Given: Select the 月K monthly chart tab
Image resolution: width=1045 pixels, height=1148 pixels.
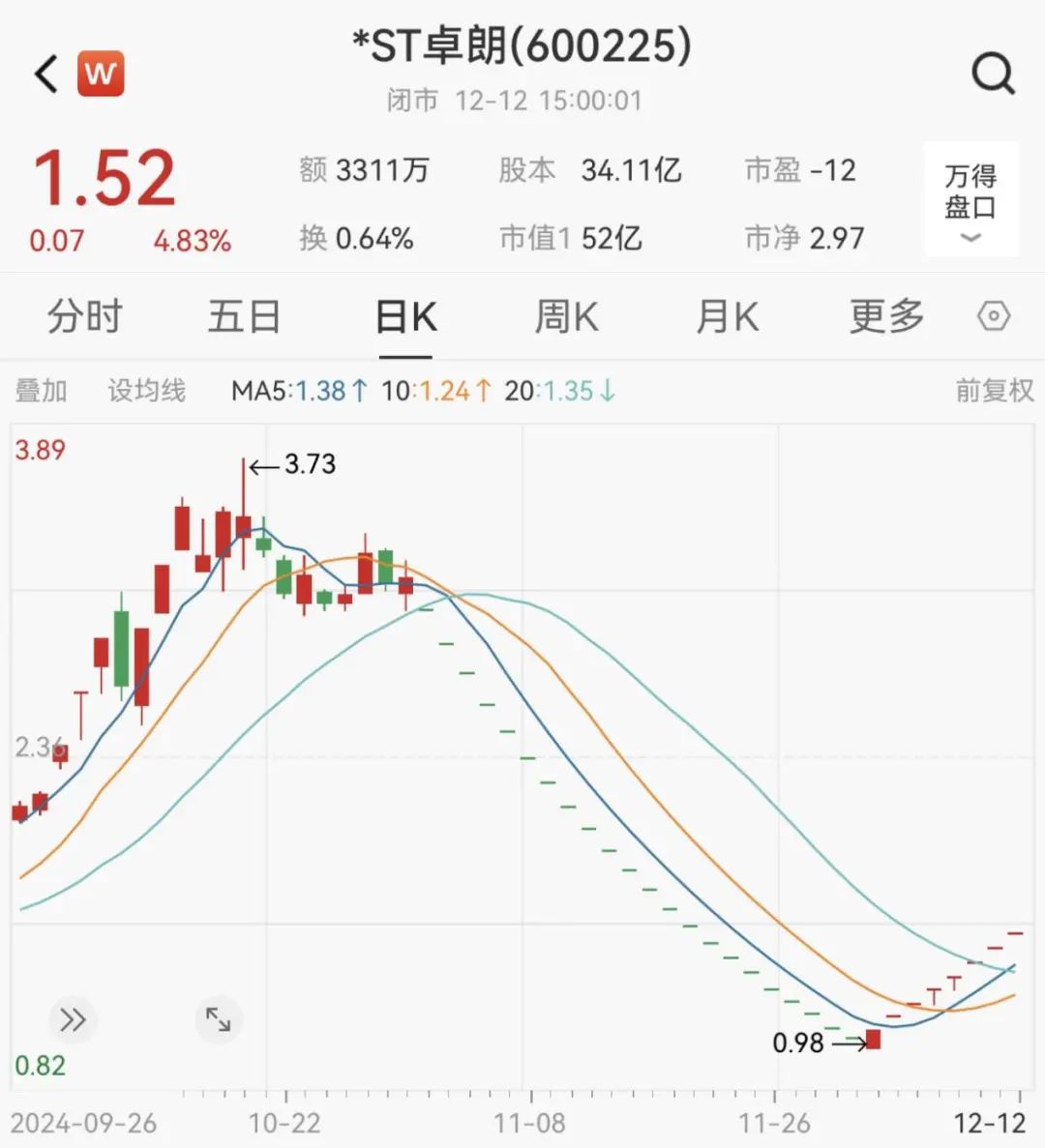Looking at the screenshot, I should [x=727, y=316].
